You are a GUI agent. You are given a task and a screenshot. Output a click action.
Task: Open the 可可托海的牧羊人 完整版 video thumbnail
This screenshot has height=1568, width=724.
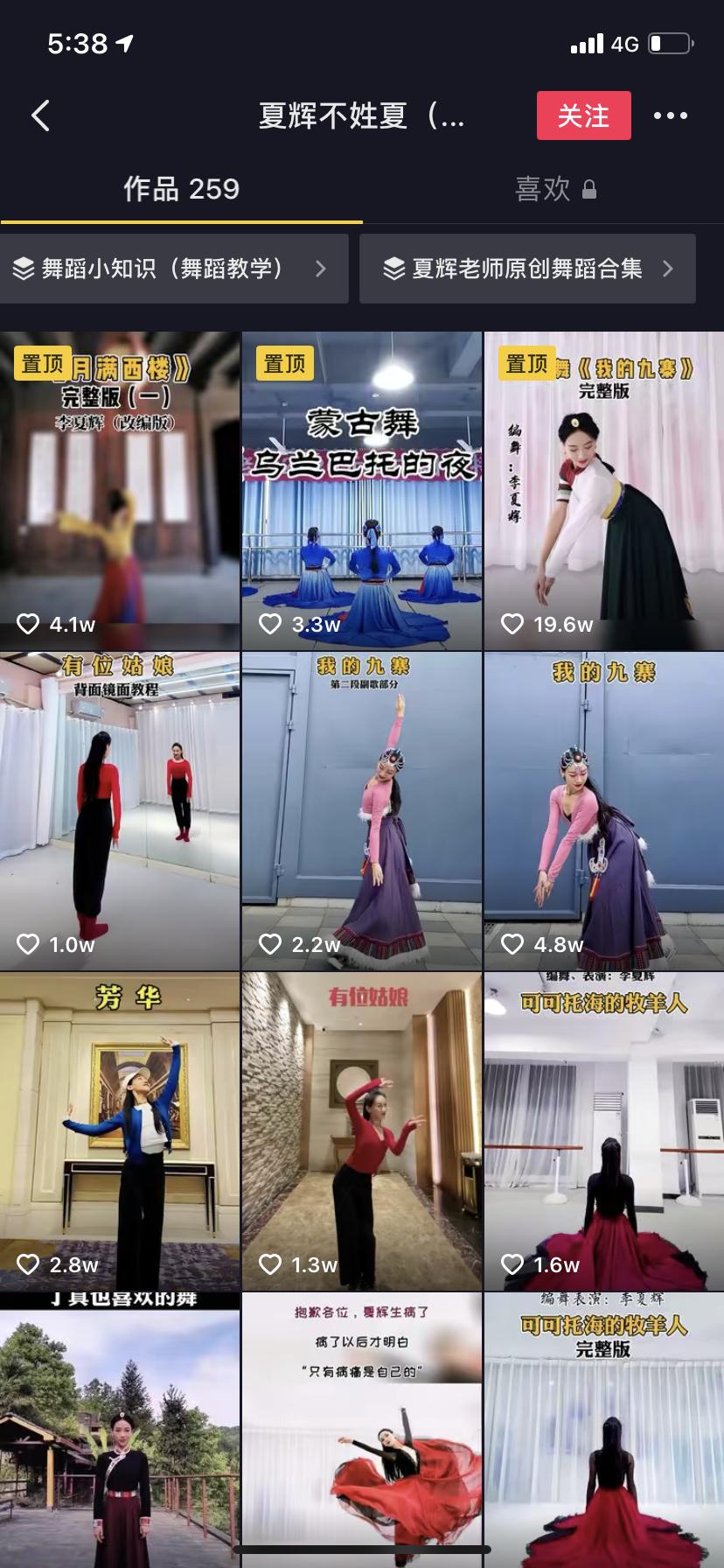603,1426
